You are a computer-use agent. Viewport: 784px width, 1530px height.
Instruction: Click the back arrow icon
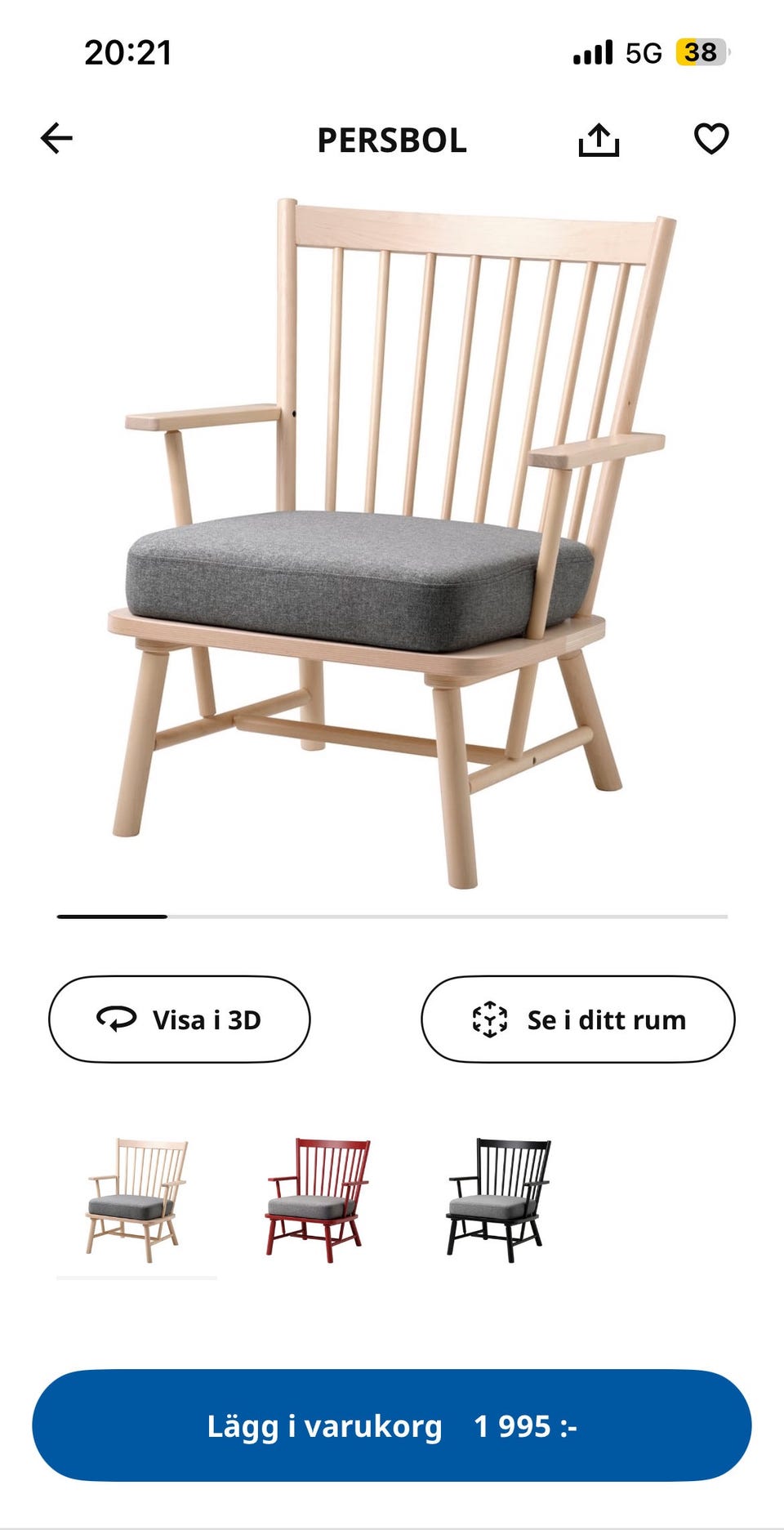coord(56,139)
